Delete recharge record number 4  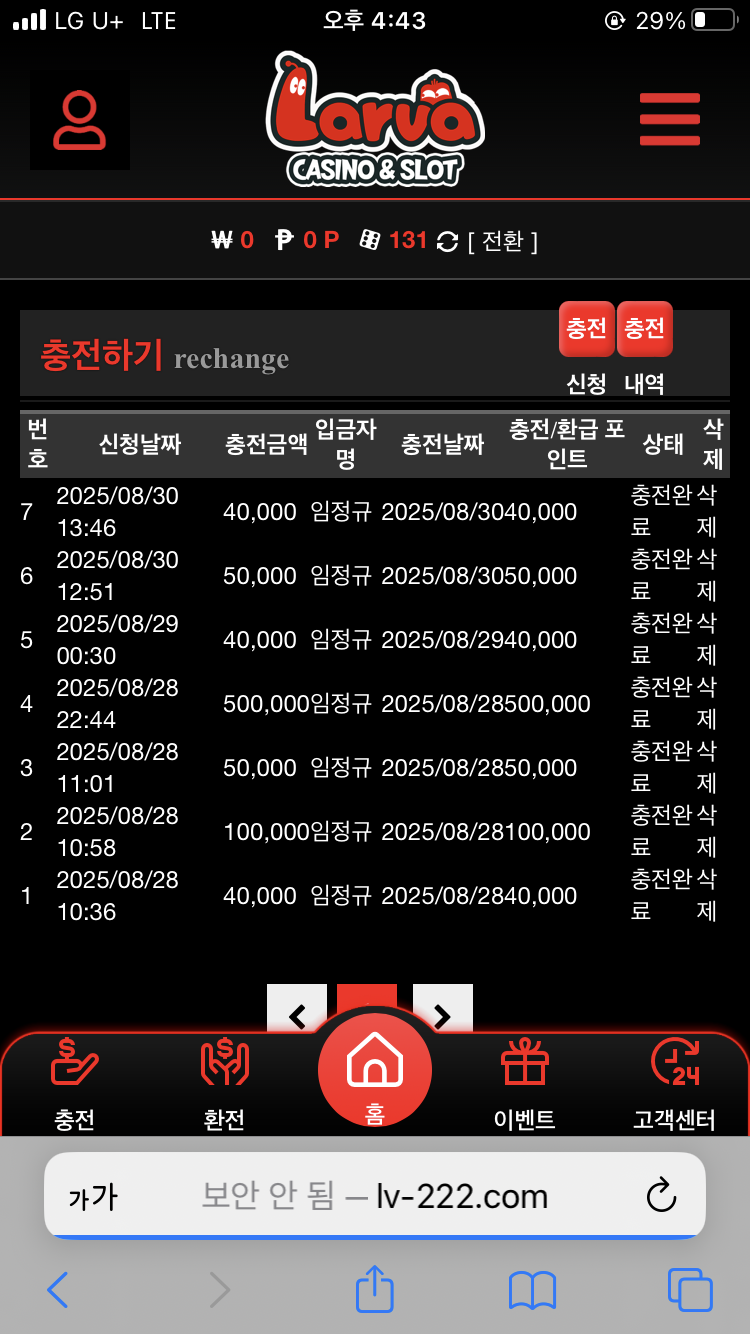(707, 703)
